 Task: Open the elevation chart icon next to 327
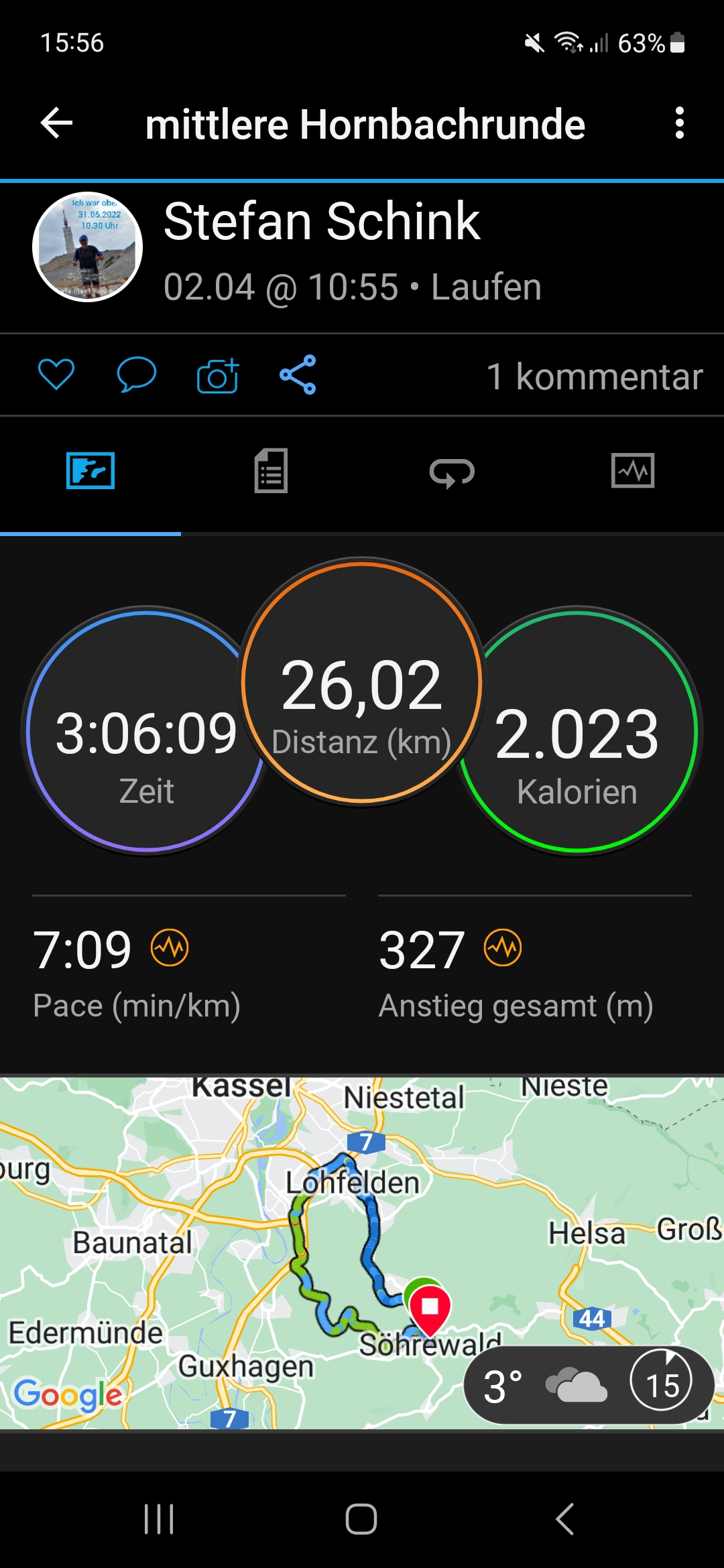[x=503, y=948]
